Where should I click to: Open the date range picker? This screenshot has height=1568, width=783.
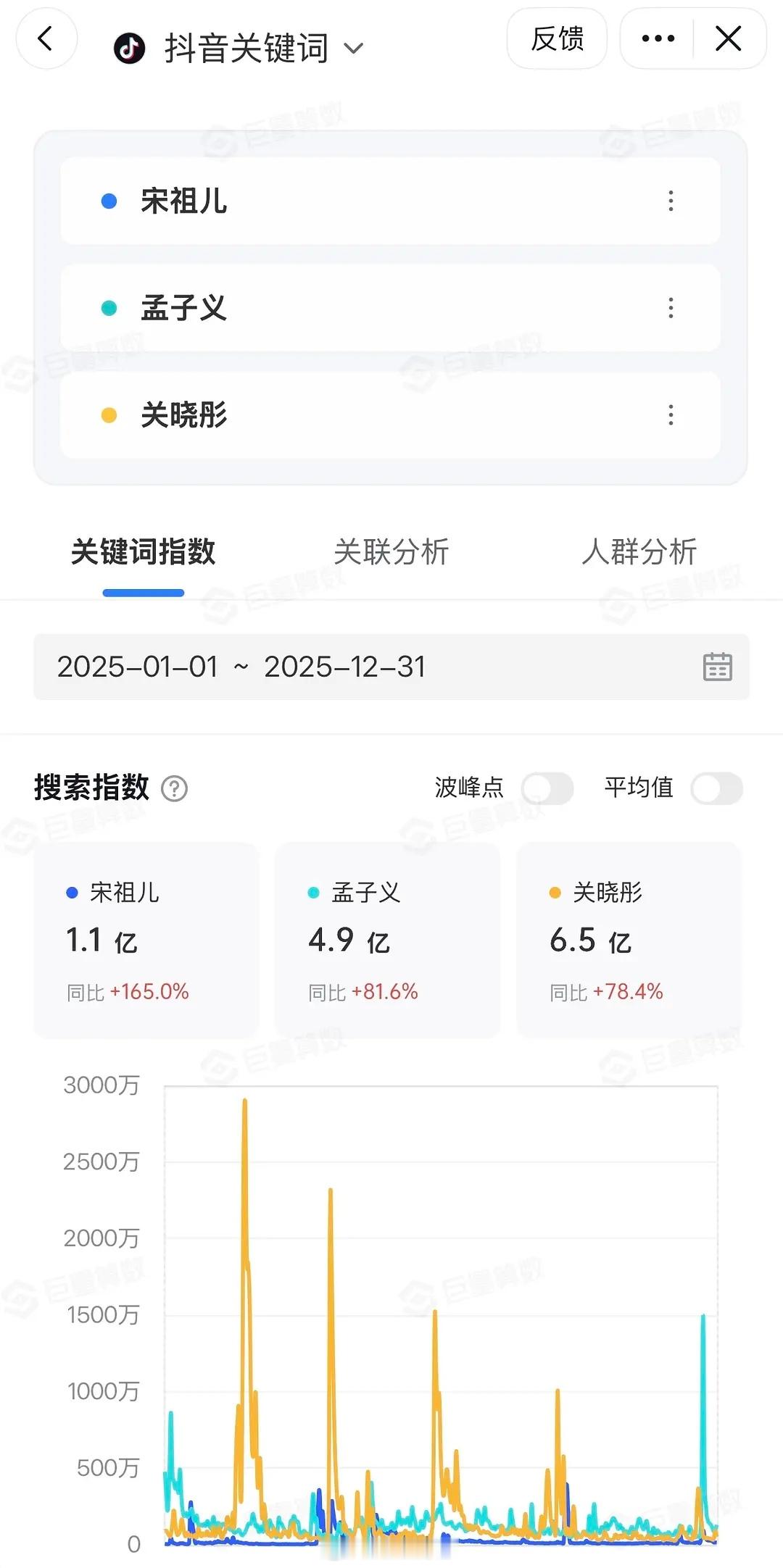coord(717,667)
